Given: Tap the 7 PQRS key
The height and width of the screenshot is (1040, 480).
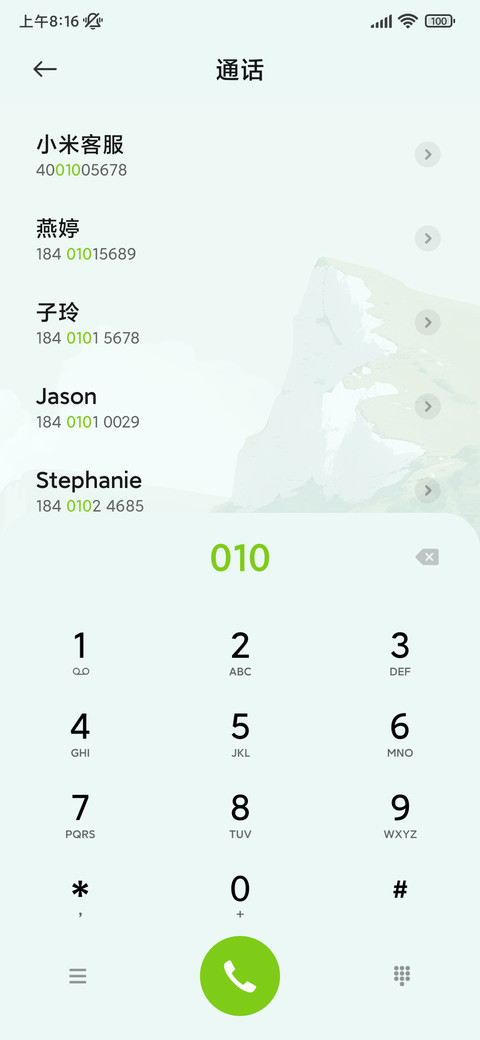Looking at the screenshot, I should 80,816.
